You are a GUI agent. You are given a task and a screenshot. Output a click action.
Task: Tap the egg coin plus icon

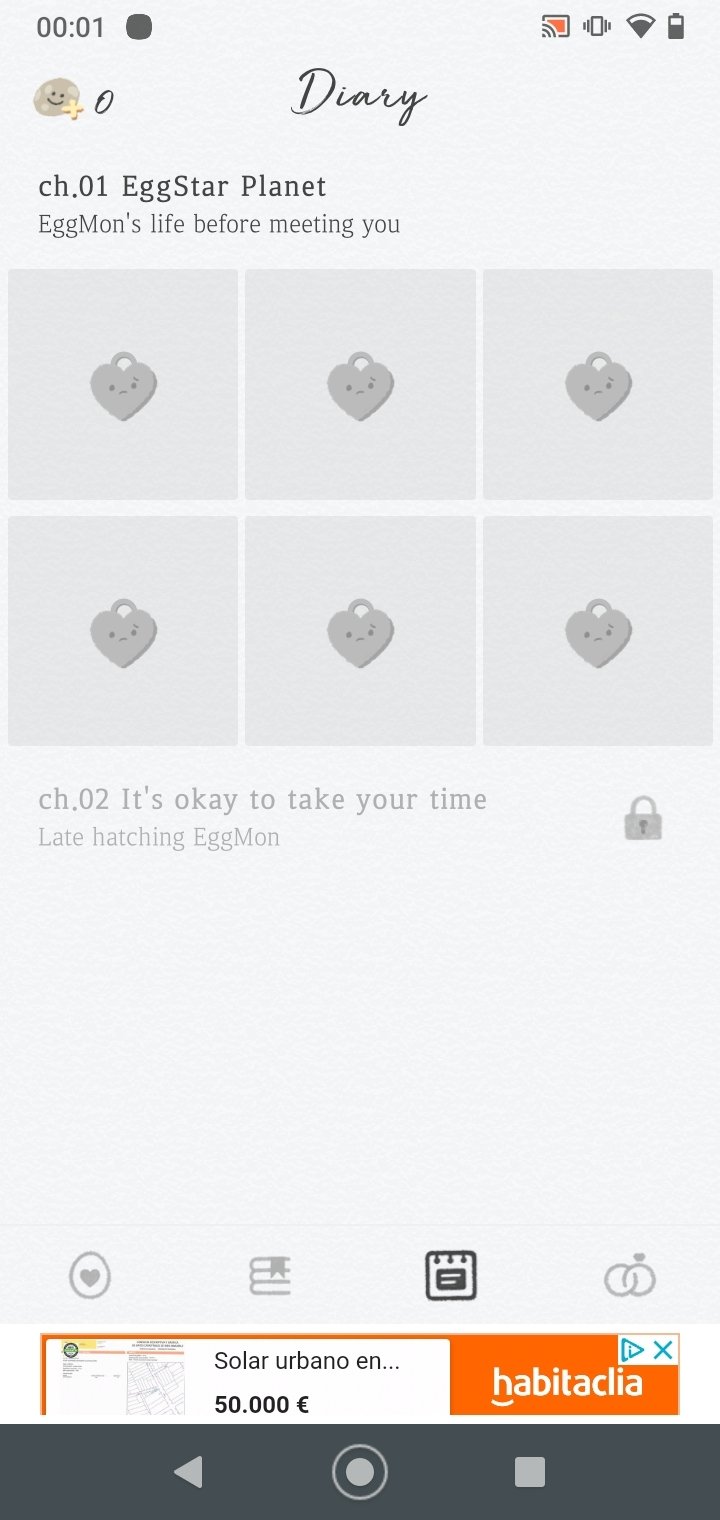[58, 99]
